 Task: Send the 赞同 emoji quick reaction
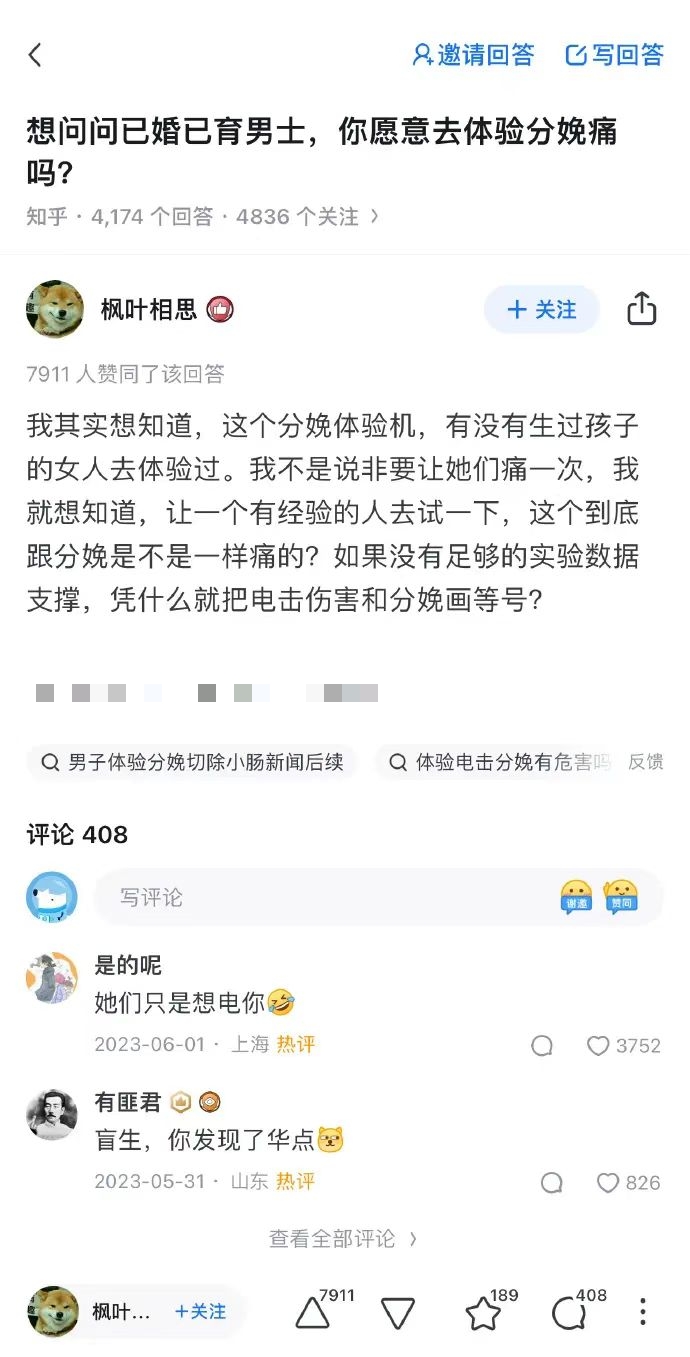click(621, 897)
